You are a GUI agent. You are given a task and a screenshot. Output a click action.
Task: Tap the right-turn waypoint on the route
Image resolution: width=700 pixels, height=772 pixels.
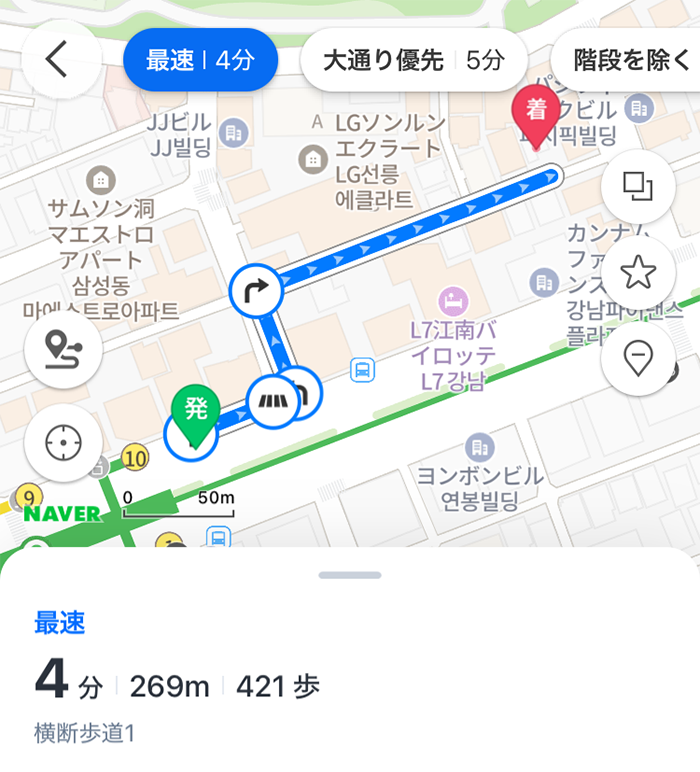pyautogui.click(x=257, y=292)
